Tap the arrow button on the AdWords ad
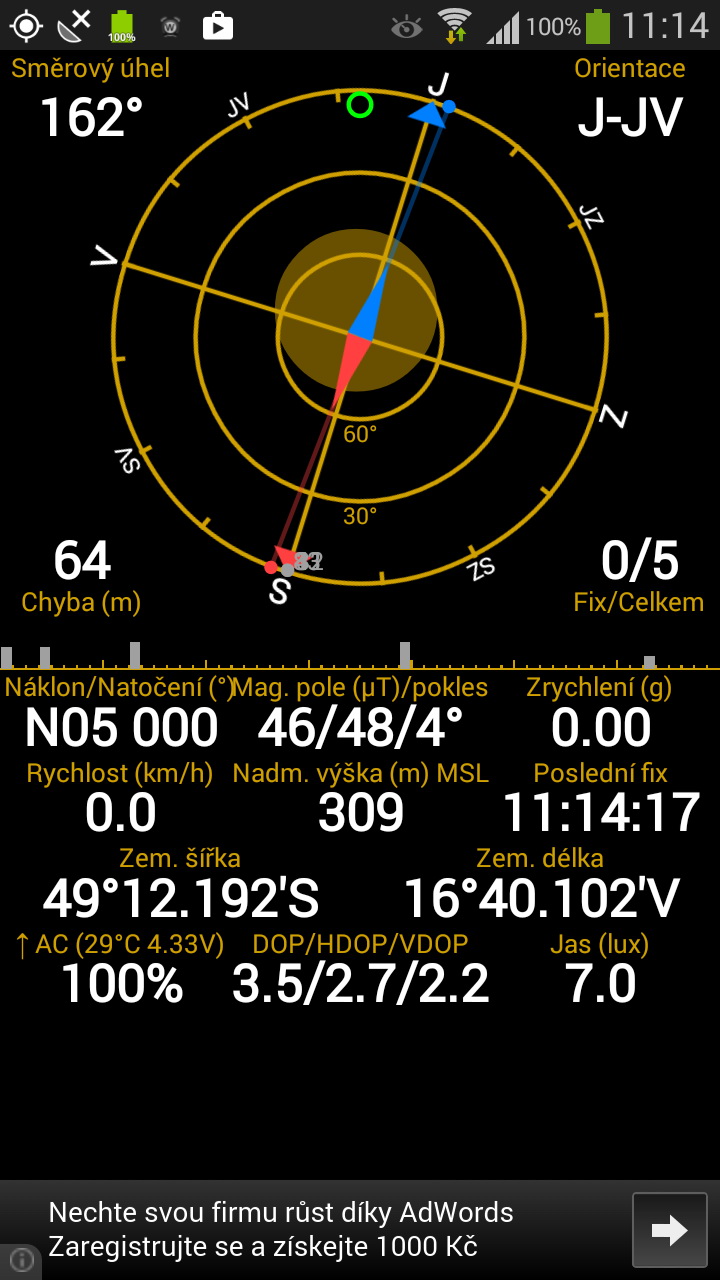Viewport: 720px width, 1280px height. [669, 1230]
